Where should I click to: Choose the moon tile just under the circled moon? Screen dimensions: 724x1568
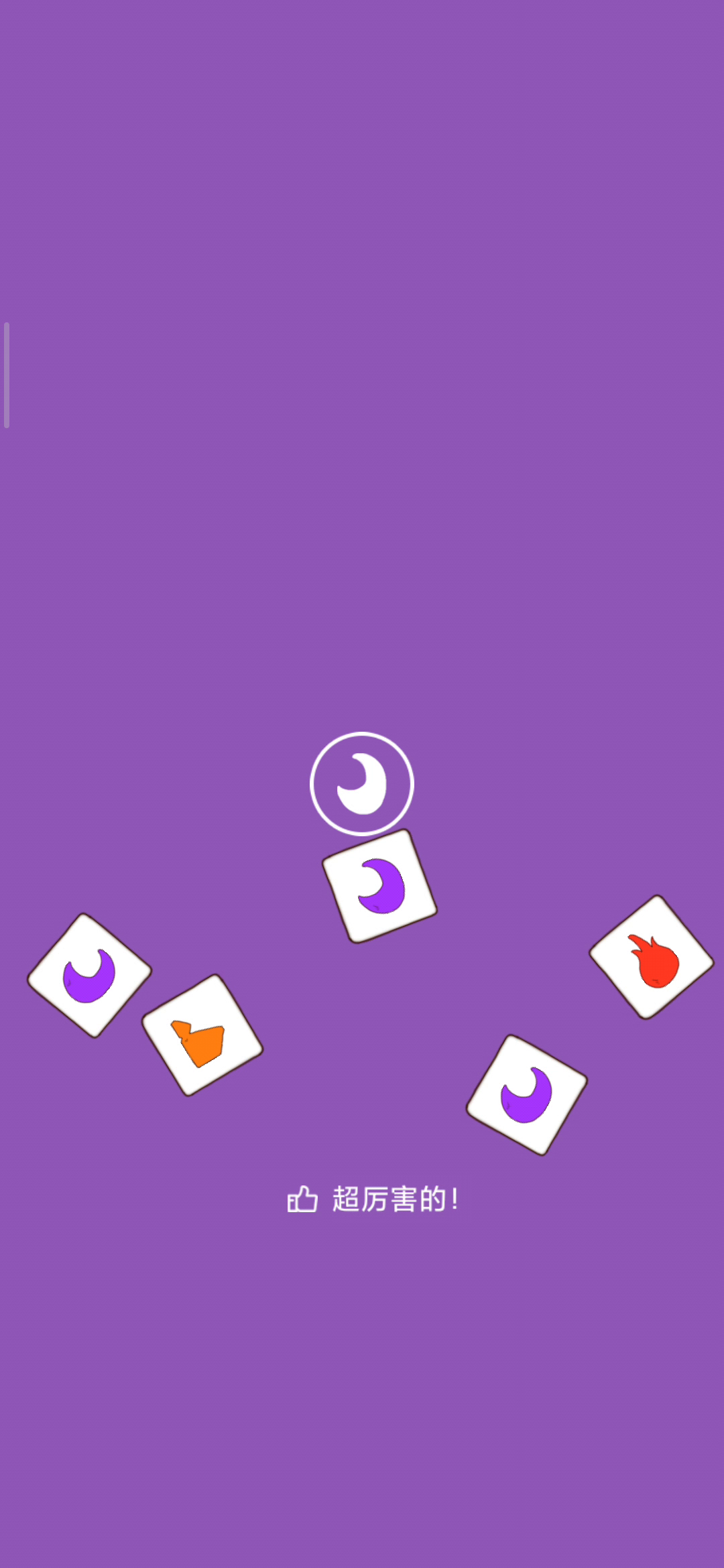(379, 886)
